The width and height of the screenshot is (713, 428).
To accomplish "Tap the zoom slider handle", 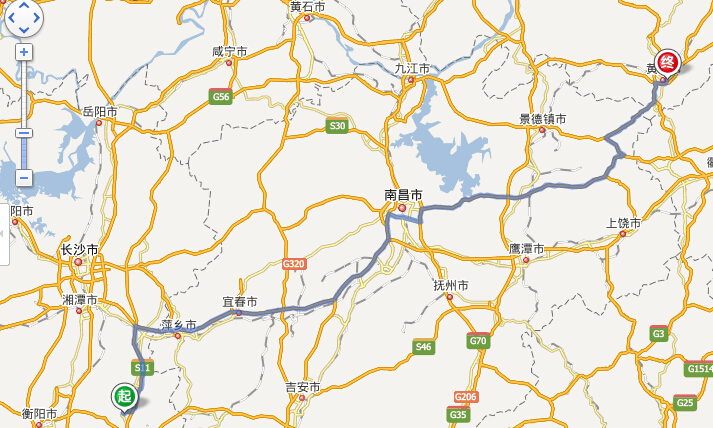I will click(24, 132).
